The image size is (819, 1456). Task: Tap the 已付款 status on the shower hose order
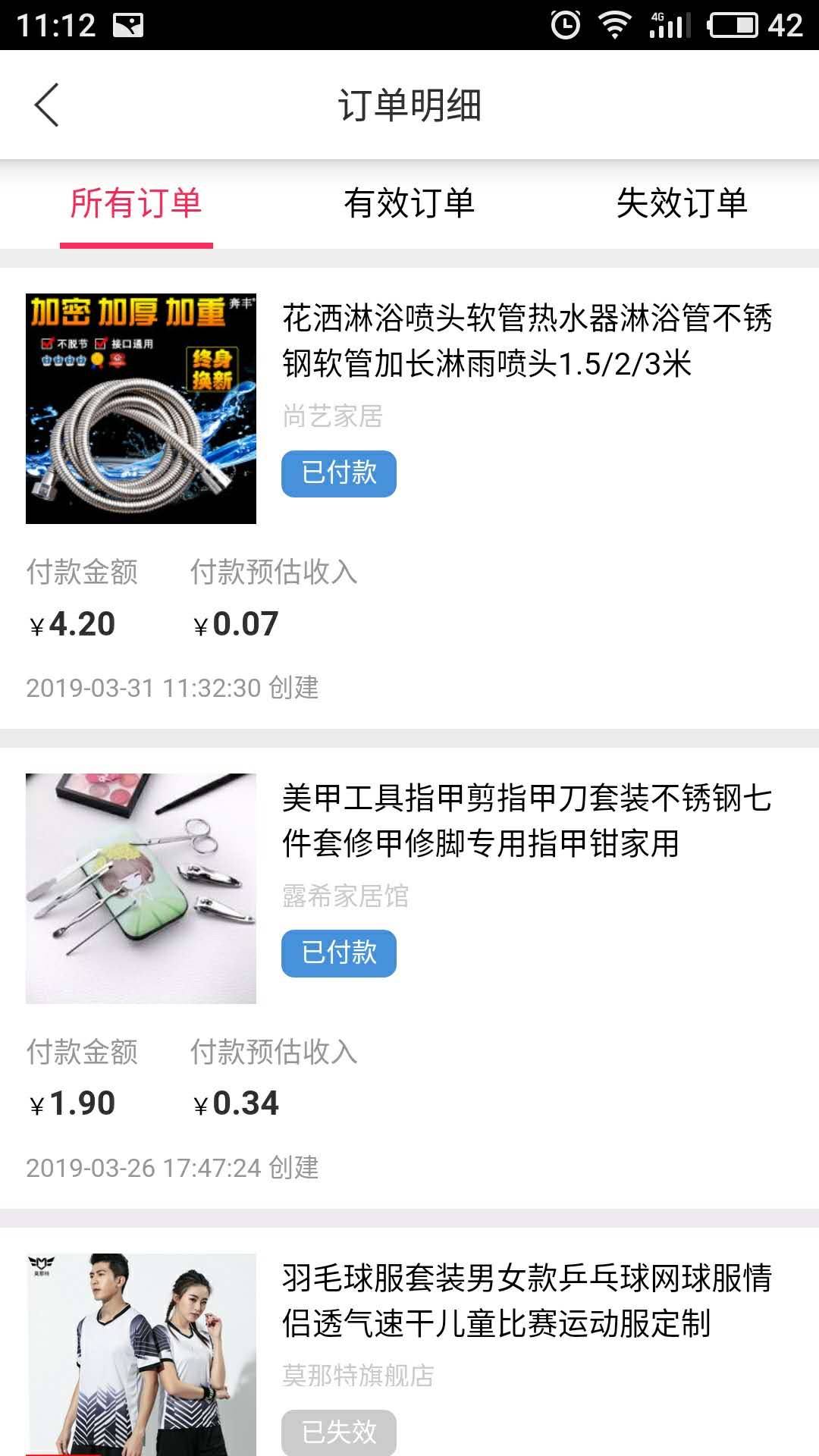(x=338, y=472)
